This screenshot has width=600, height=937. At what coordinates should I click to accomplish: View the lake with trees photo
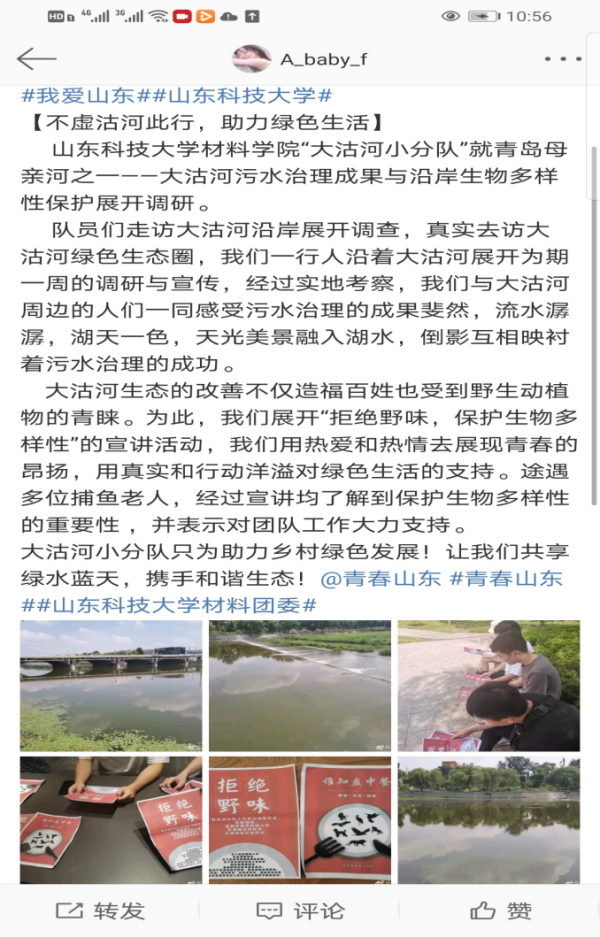[x=489, y=820]
